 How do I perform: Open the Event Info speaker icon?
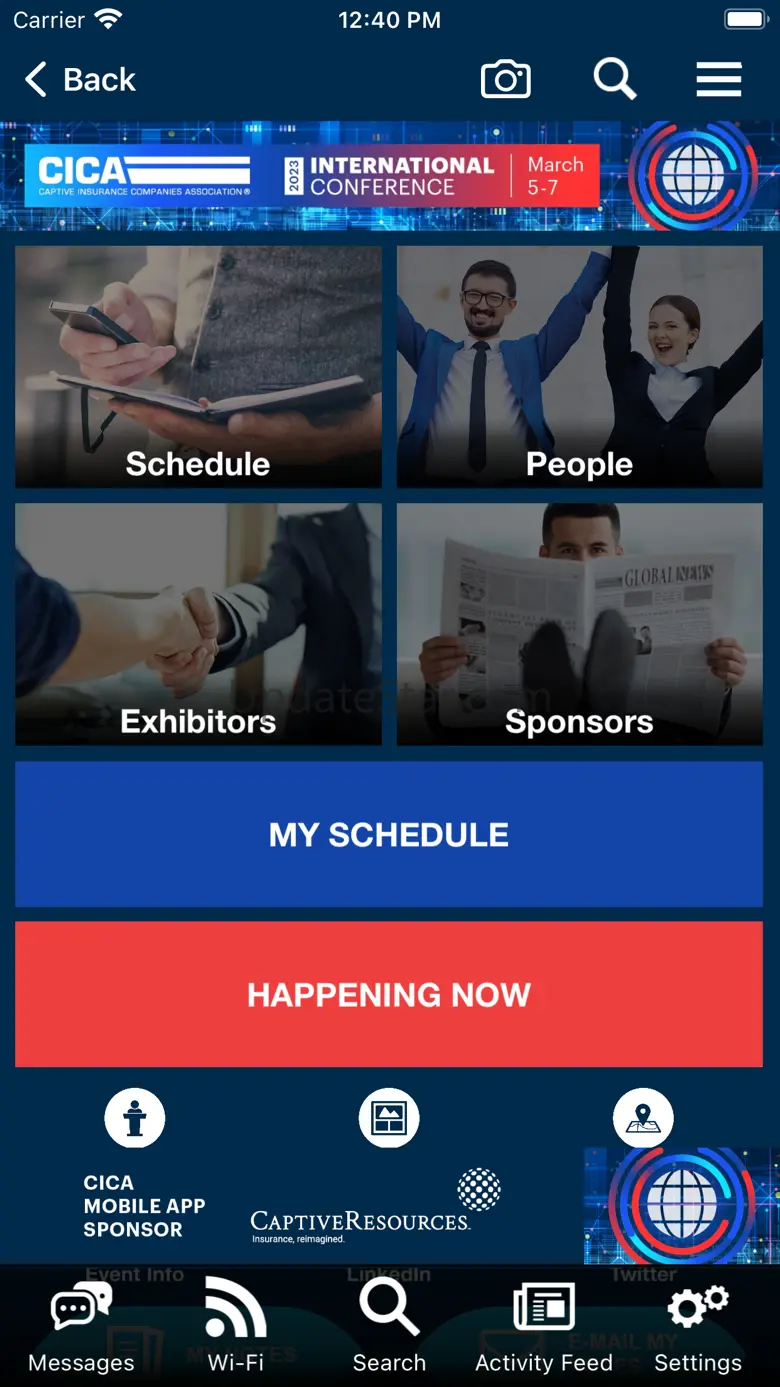(x=135, y=1118)
